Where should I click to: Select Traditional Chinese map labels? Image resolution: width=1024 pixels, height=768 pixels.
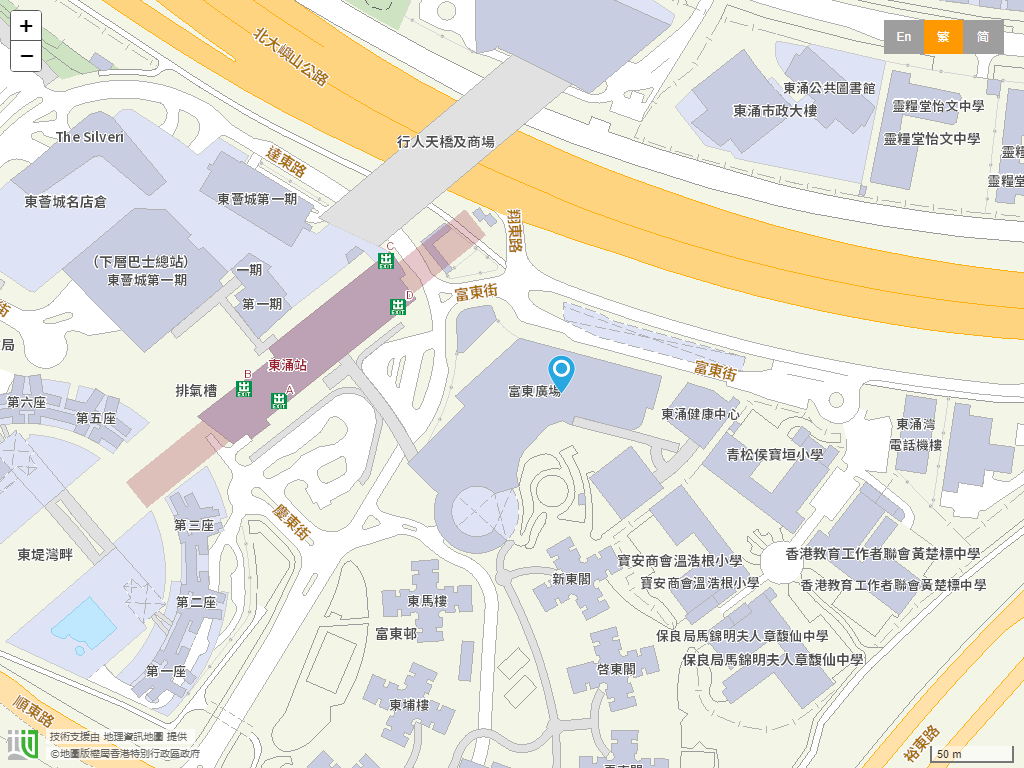tap(943, 37)
